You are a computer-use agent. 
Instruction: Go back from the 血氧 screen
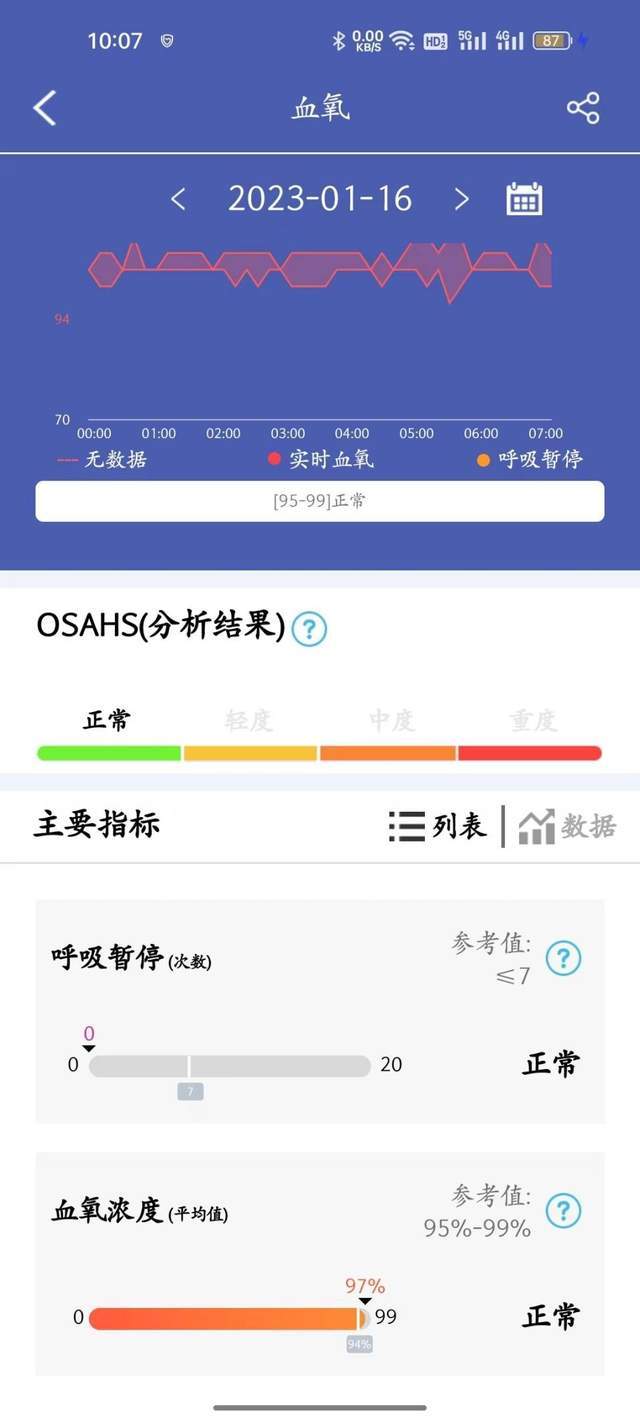click(45, 108)
